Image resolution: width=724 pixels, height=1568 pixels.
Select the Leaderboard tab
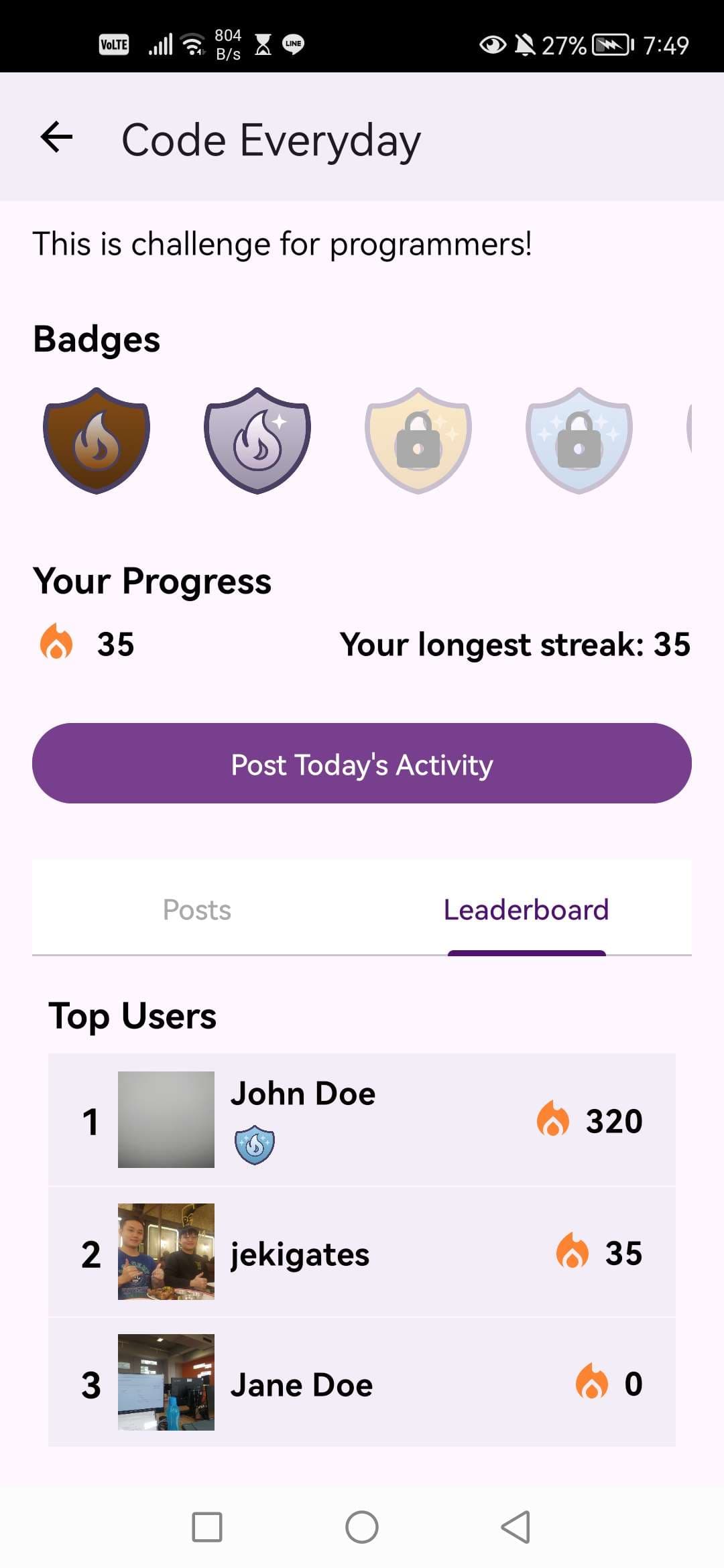point(526,909)
